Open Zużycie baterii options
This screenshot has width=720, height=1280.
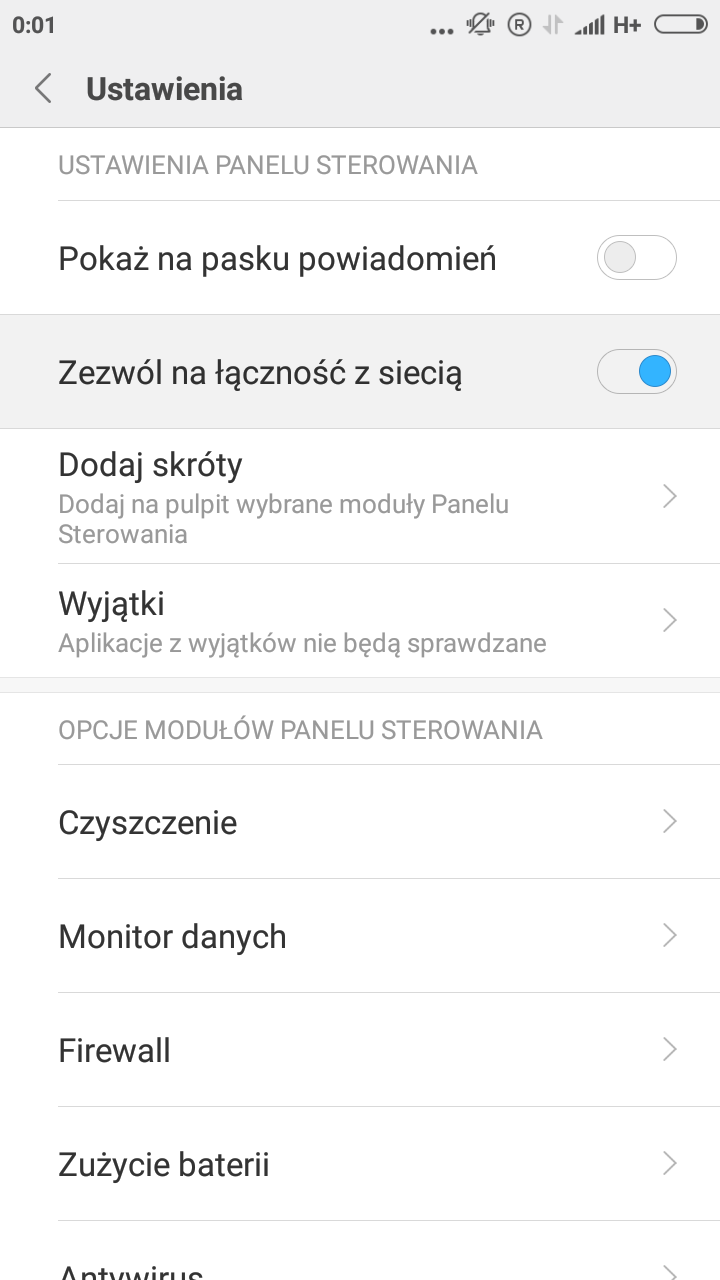click(360, 1164)
